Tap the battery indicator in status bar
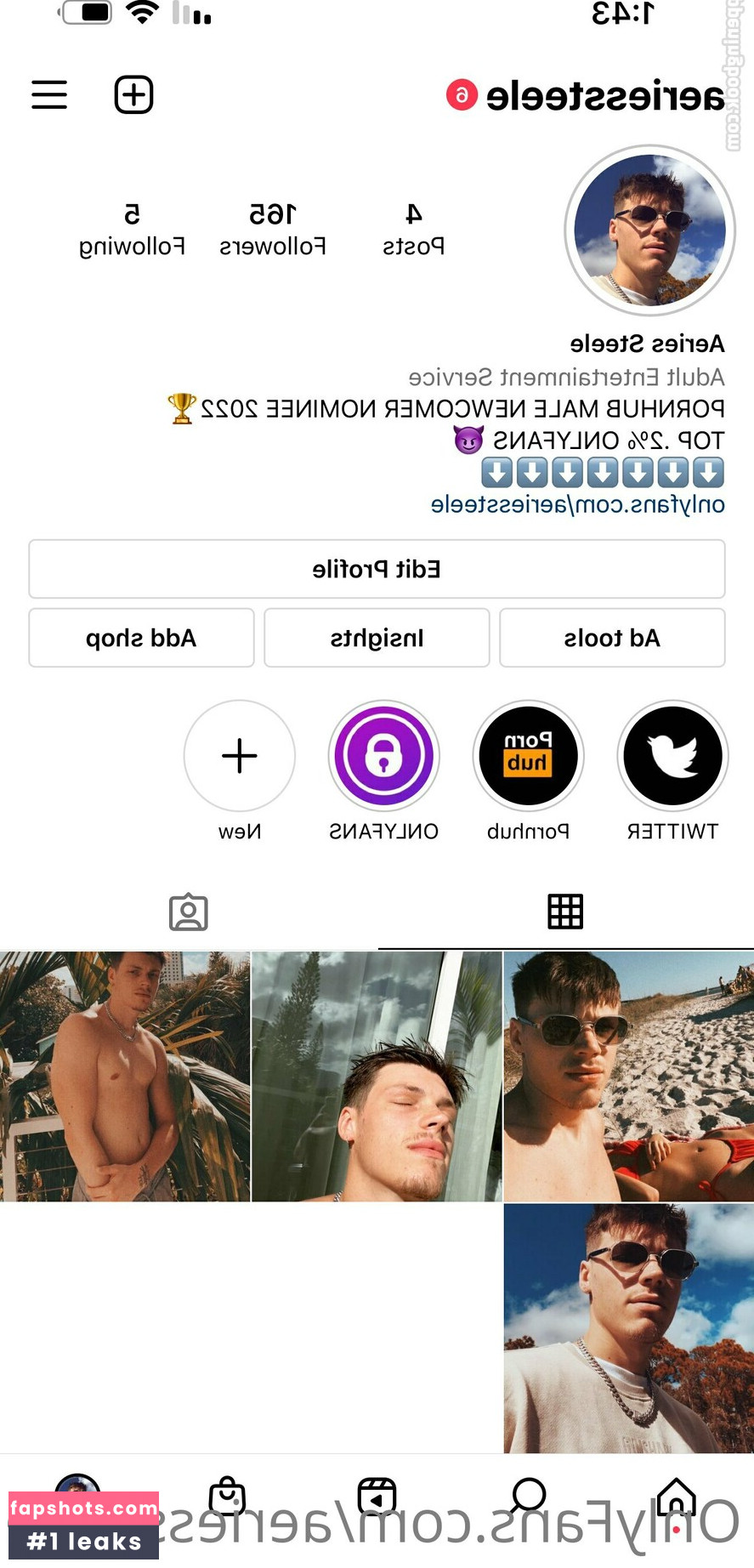The height and width of the screenshot is (1568, 754). (85, 13)
